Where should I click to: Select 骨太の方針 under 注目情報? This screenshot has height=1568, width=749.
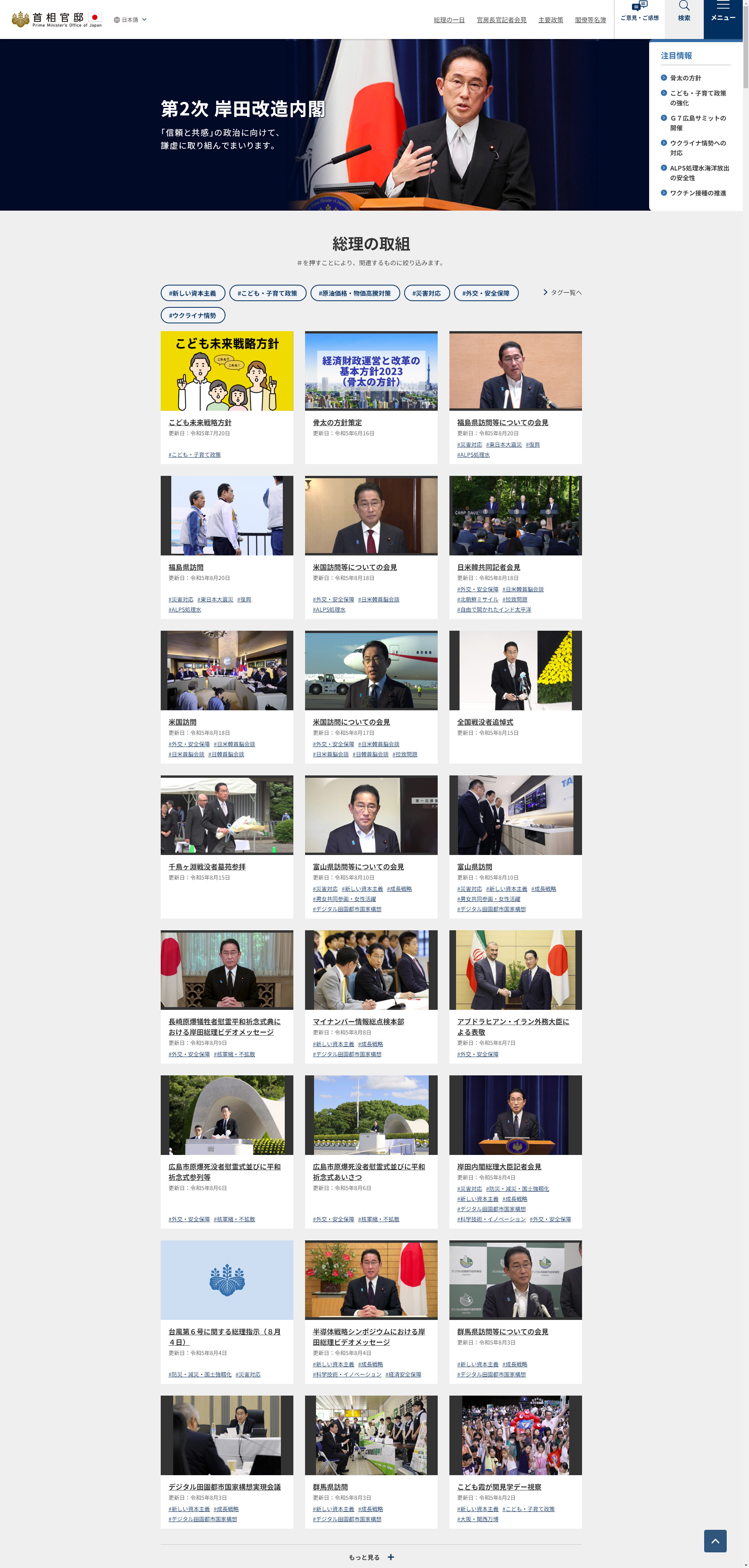coord(685,78)
